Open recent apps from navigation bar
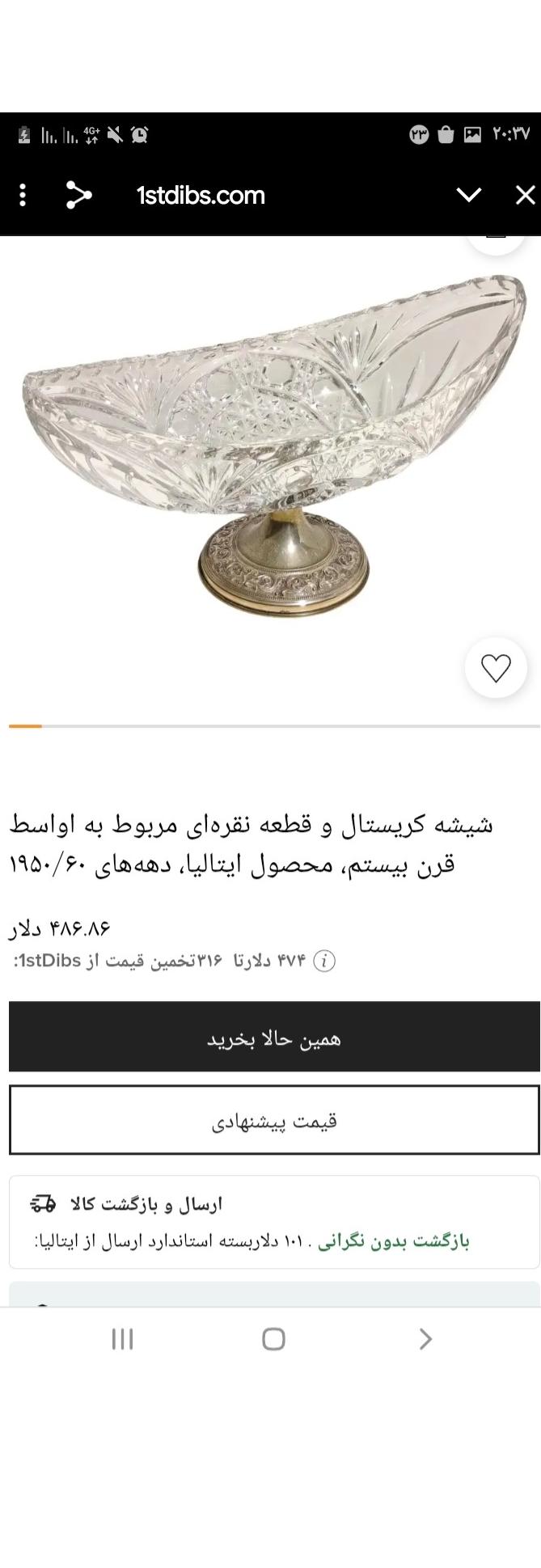 (122, 1339)
